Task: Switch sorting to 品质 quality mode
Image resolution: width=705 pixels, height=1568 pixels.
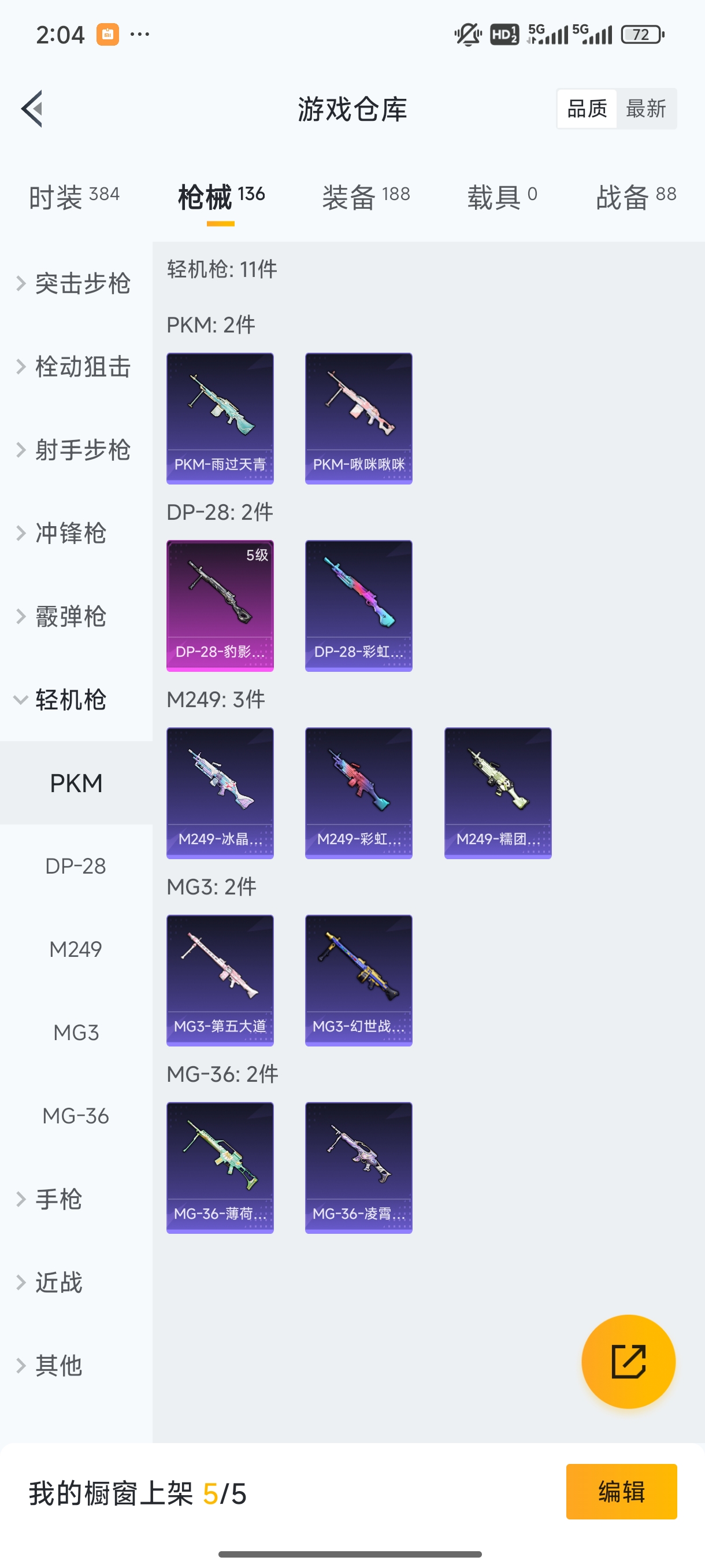Action: pos(586,108)
